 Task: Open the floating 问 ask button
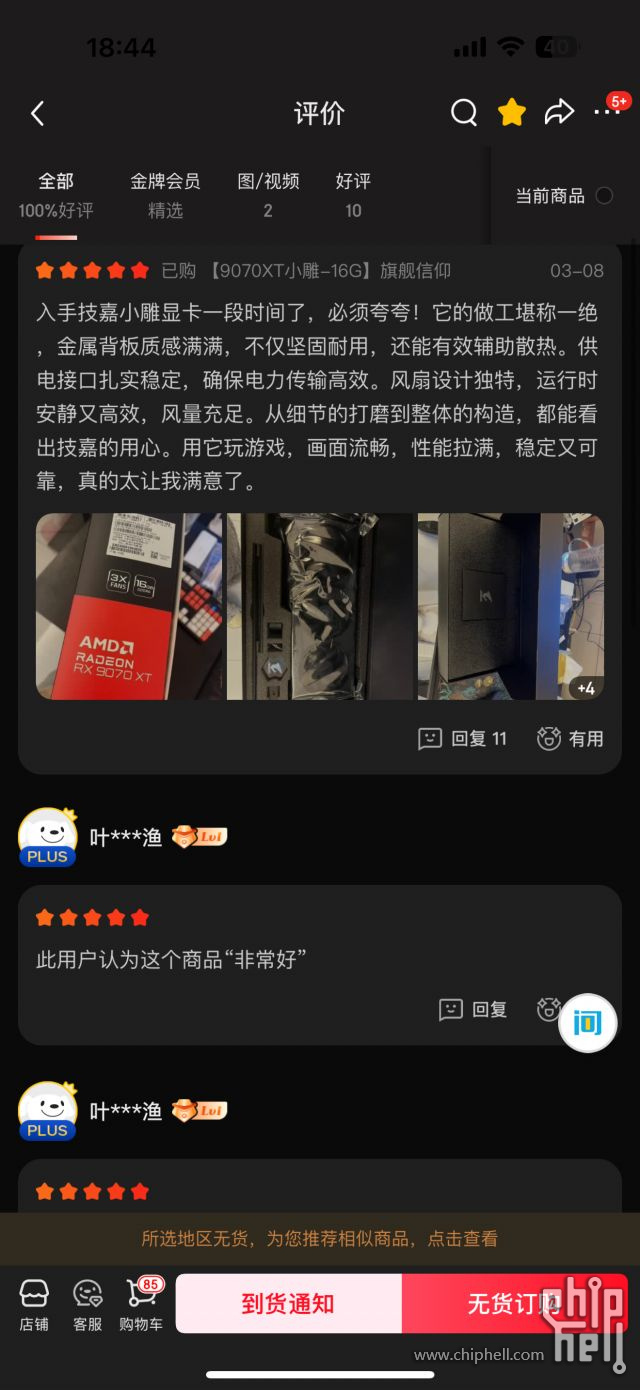tap(587, 1023)
